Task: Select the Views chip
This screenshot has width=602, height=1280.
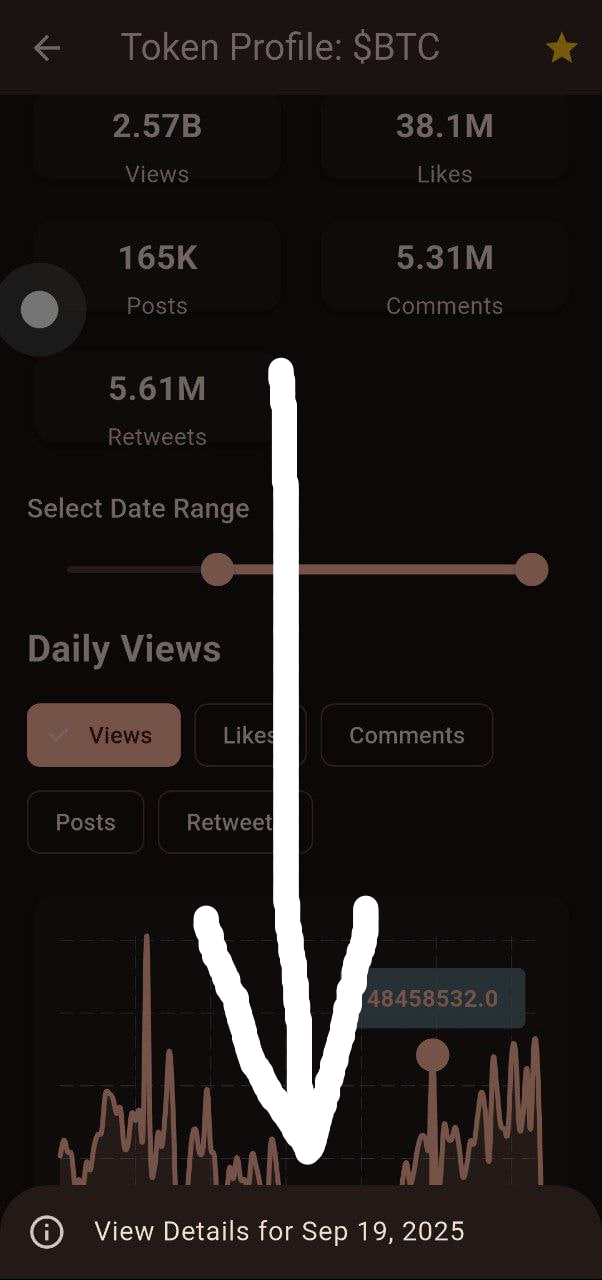Action: [104, 735]
